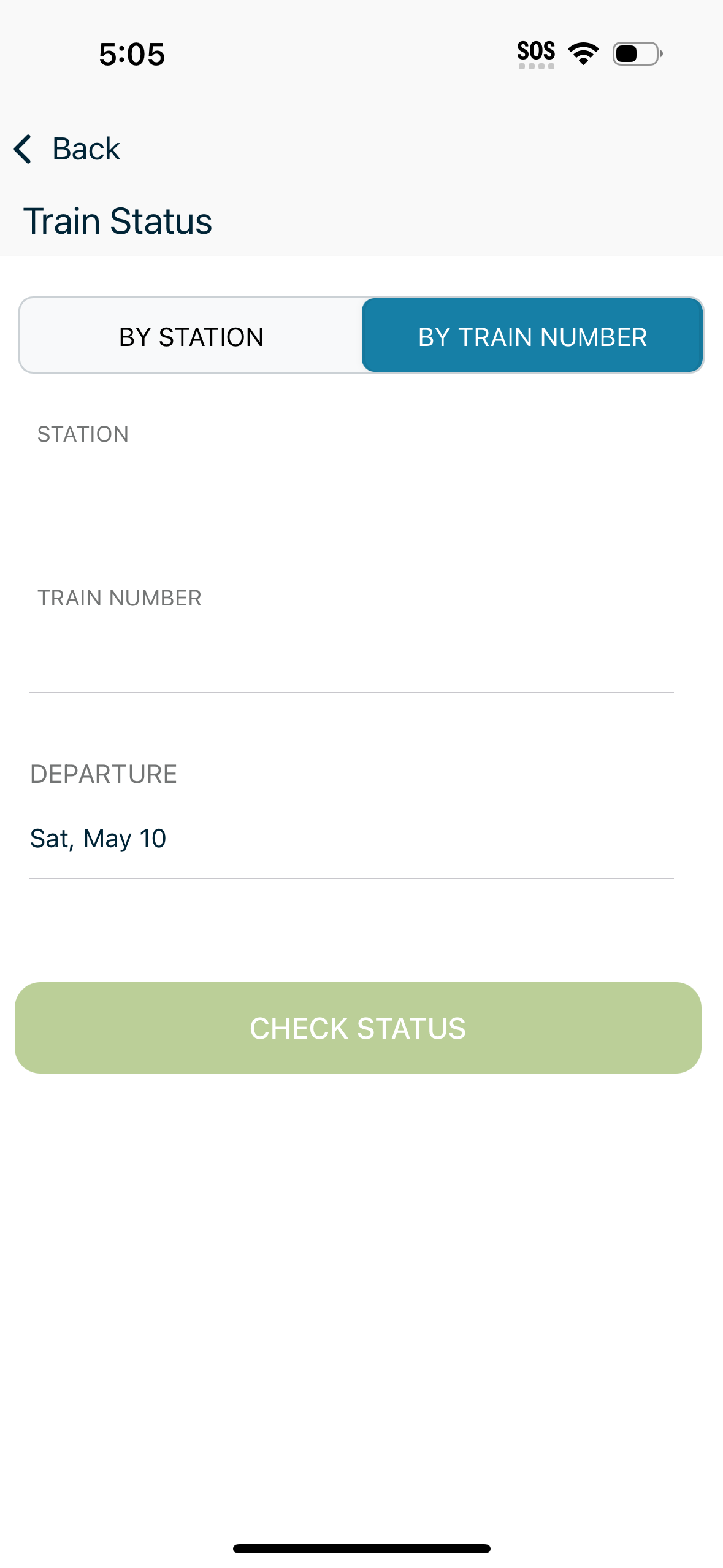Tap the STATION label
Image resolution: width=723 pixels, height=1568 pixels.
[83, 434]
